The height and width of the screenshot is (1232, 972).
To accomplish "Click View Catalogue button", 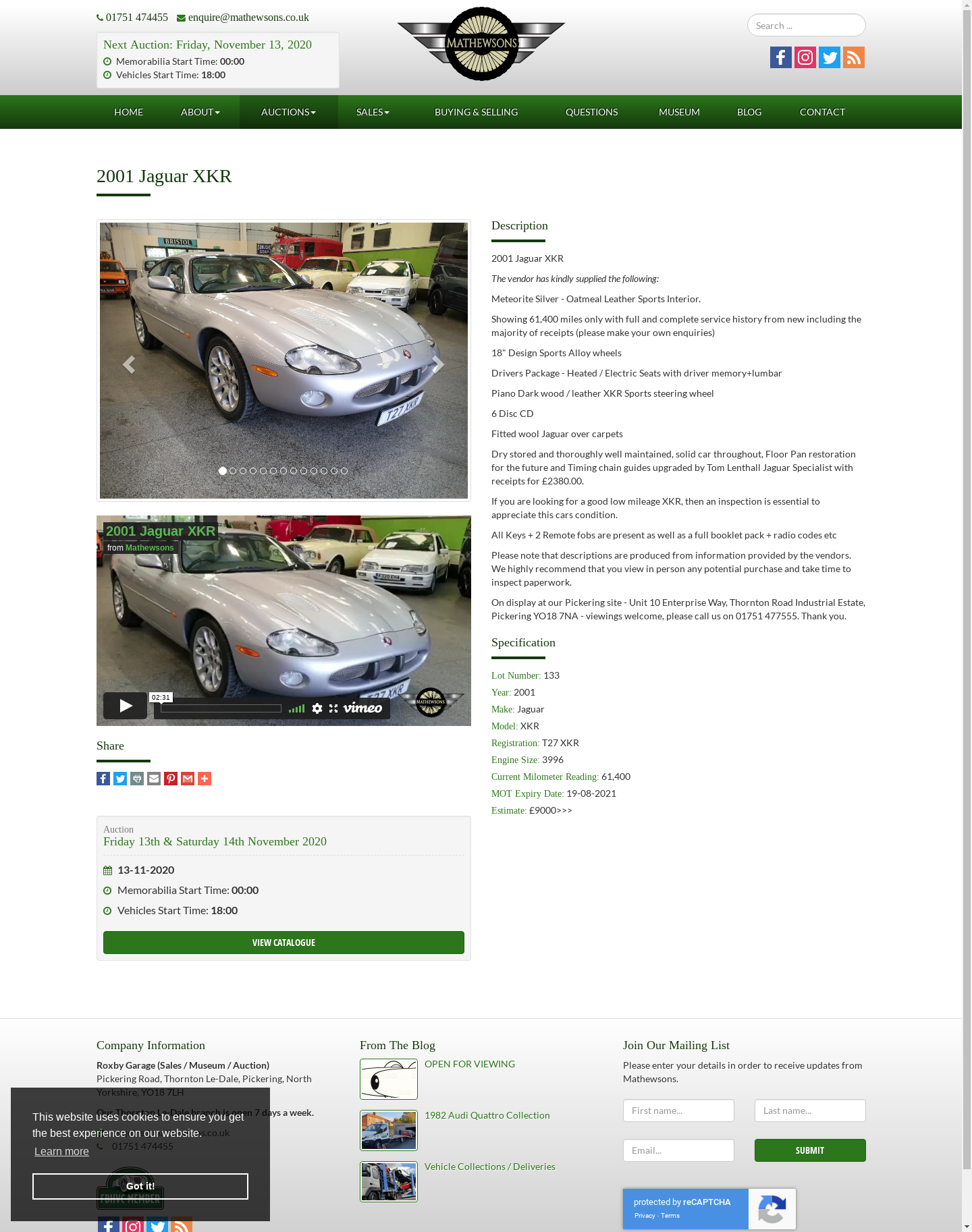I will click(283, 943).
